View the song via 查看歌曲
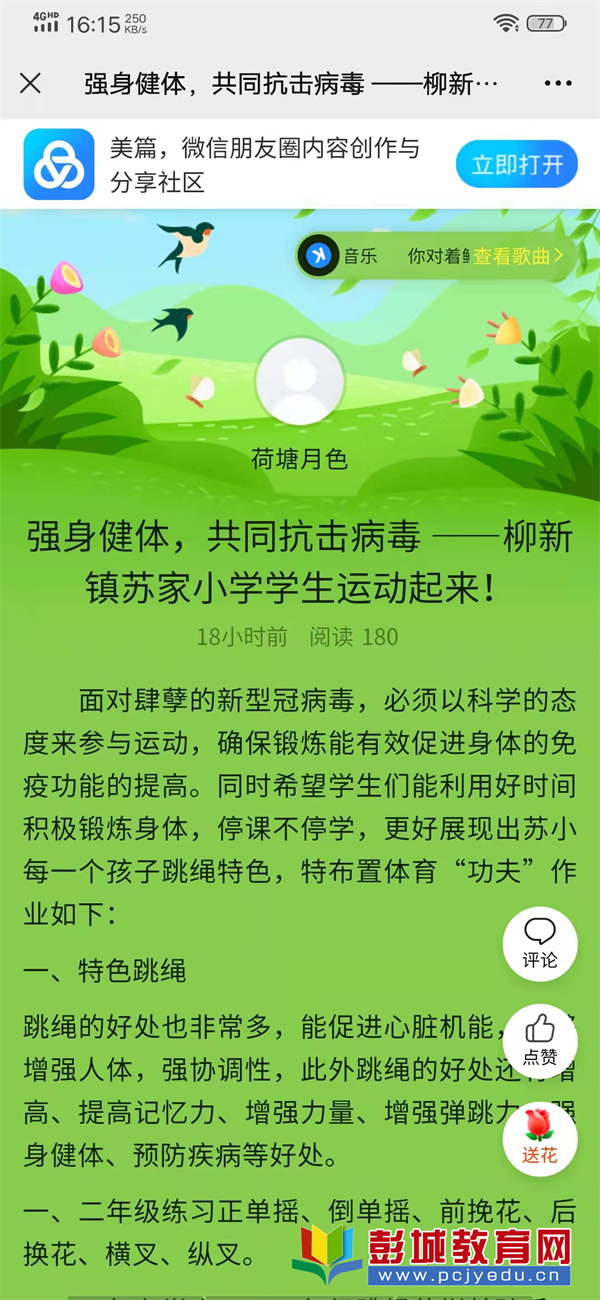 tap(518, 256)
